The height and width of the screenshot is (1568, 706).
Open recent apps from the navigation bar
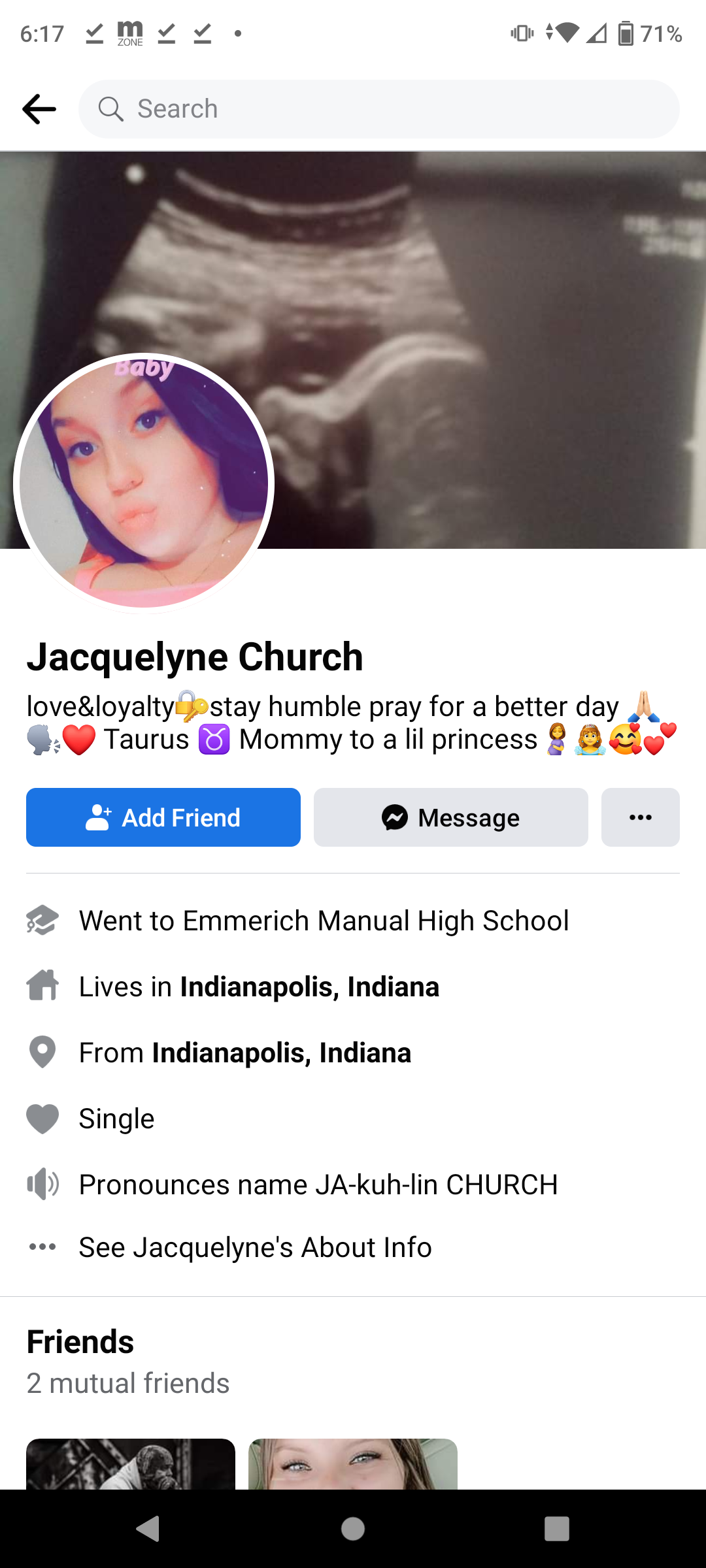[x=557, y=1529]
